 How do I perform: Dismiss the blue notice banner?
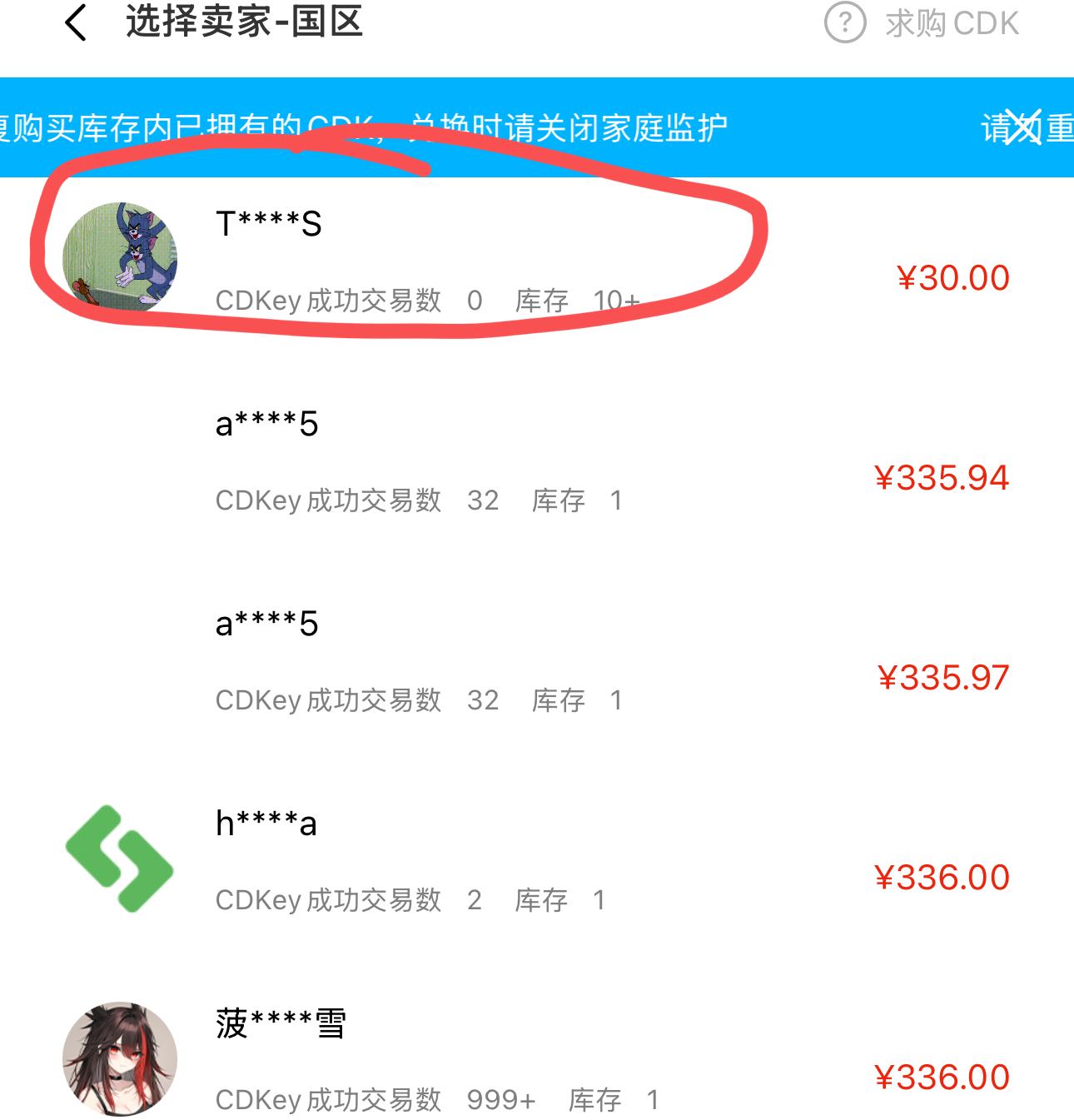point(1022,127)
